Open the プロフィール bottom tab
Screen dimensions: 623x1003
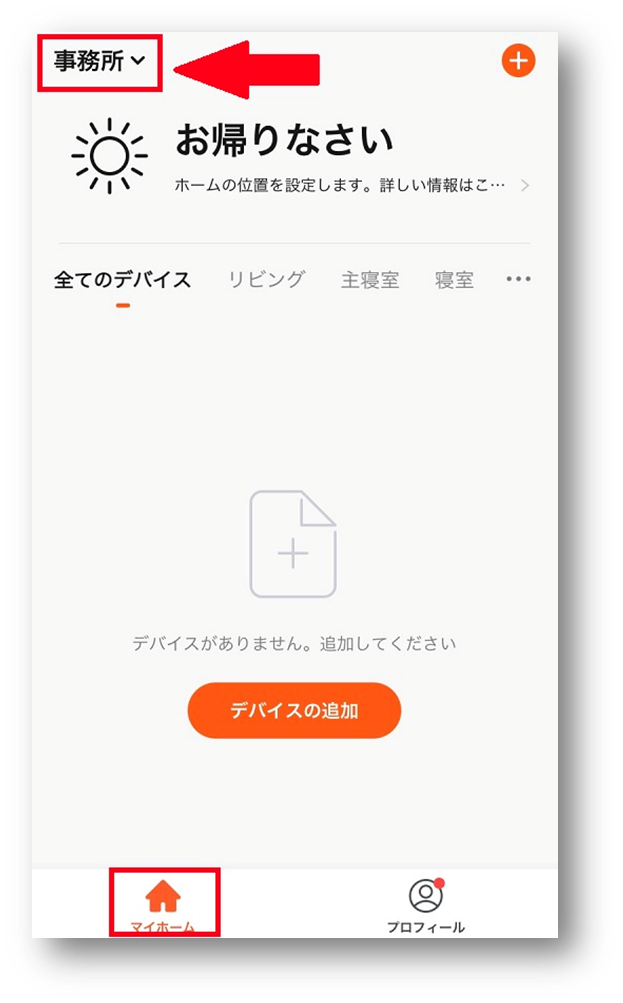426,904
